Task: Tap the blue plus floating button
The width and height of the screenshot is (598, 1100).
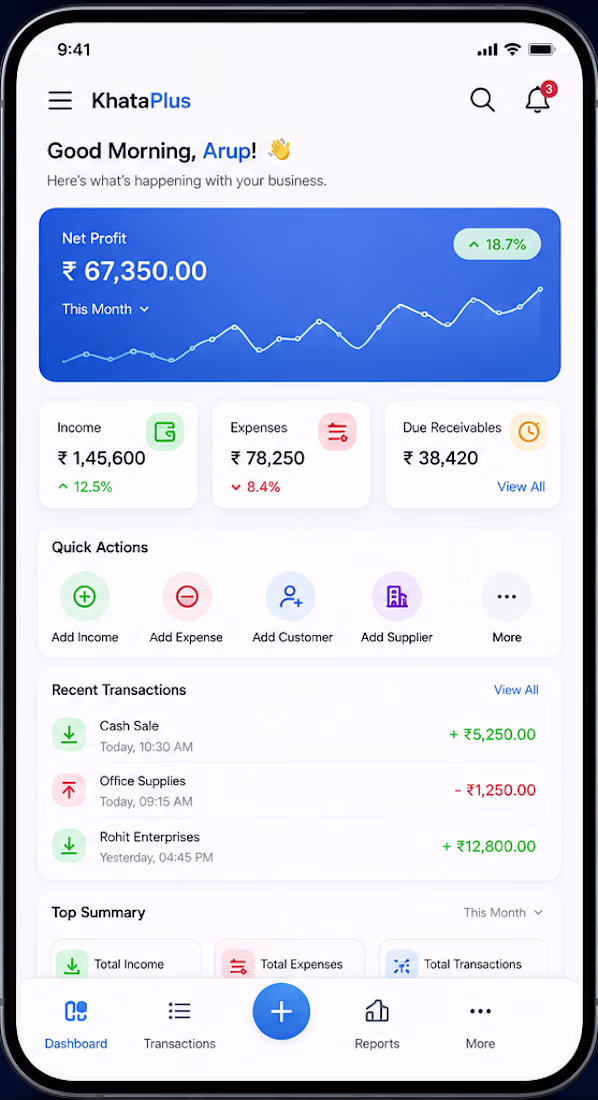Action: [x=281, y=1012]
